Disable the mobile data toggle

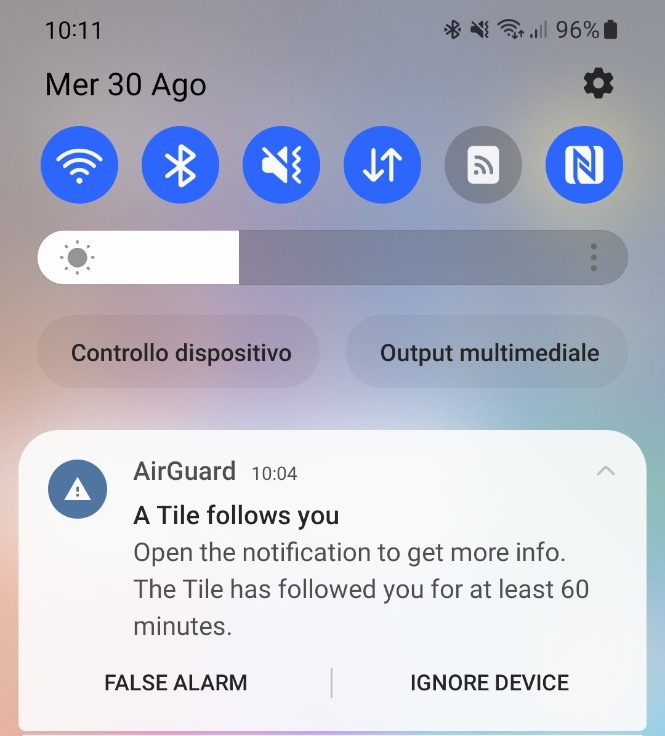coord(382,165)
